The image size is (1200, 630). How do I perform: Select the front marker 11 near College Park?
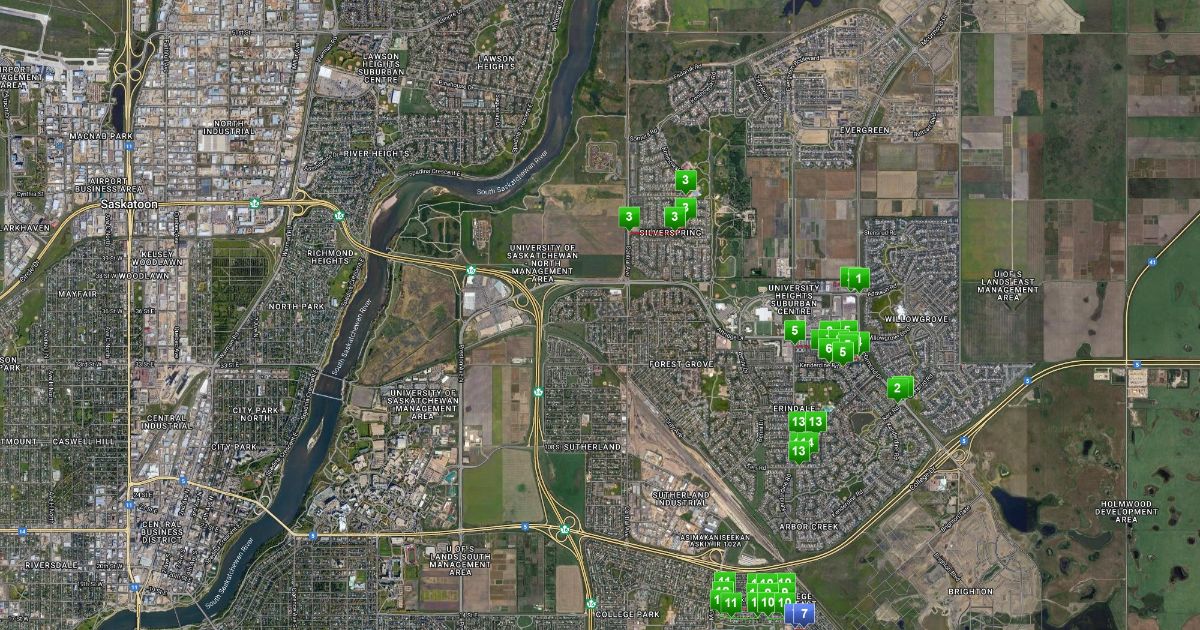[731, 603]
